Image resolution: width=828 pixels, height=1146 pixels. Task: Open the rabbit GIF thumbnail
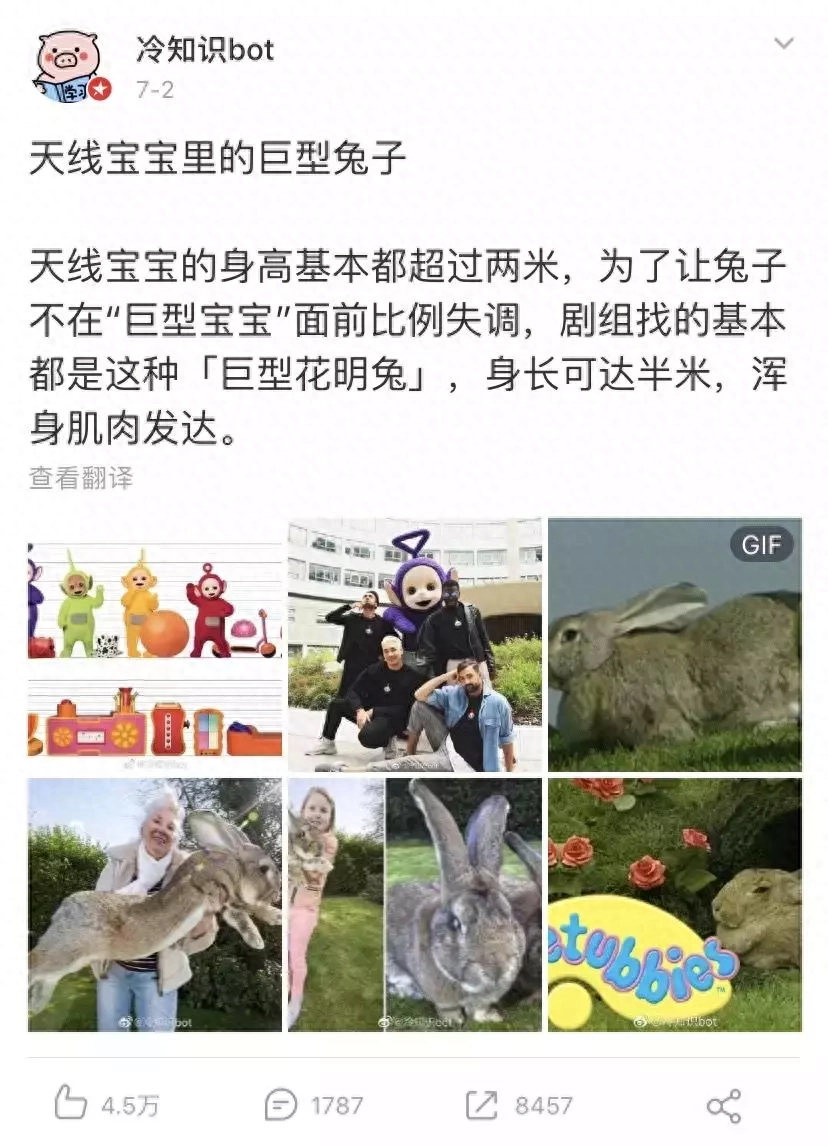[674, 644]
